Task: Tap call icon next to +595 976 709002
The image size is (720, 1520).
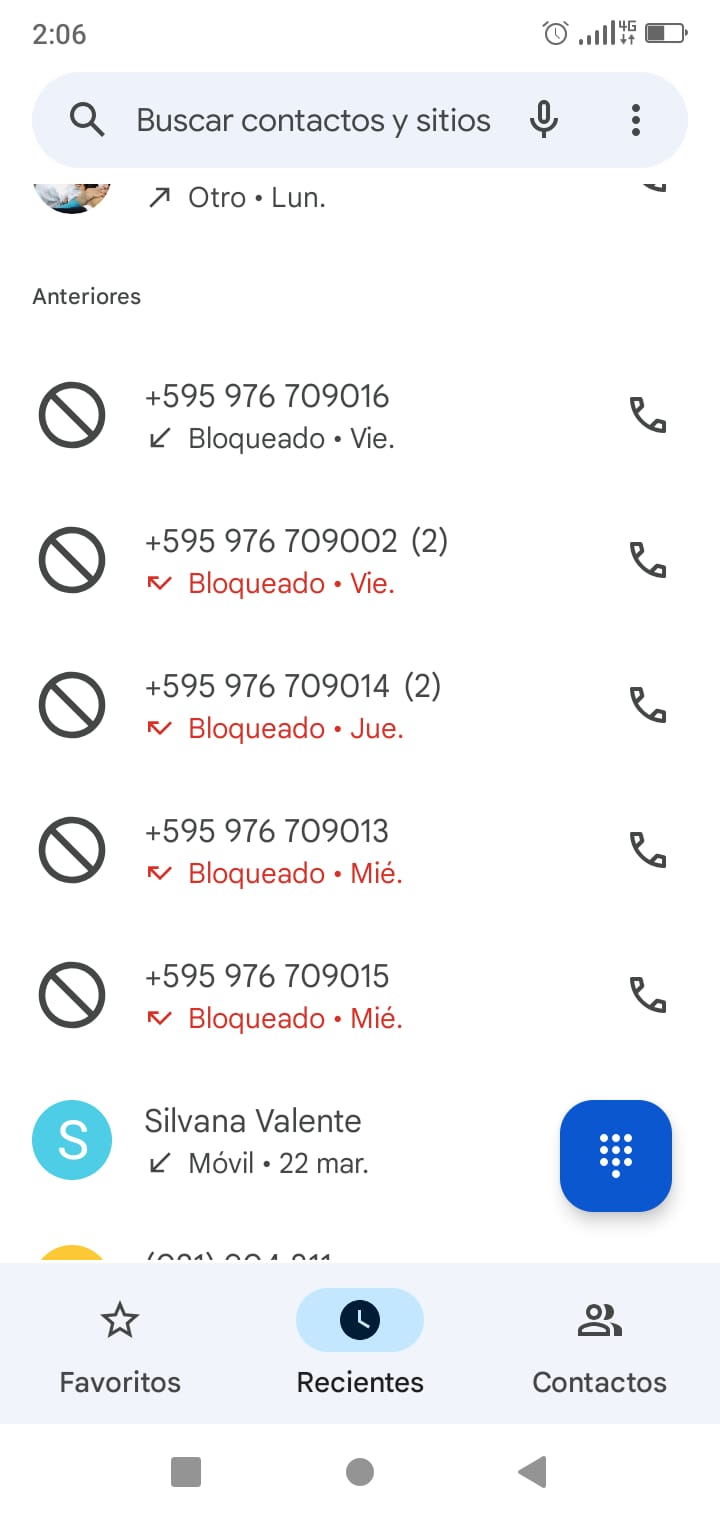Action: coord(647,560)
